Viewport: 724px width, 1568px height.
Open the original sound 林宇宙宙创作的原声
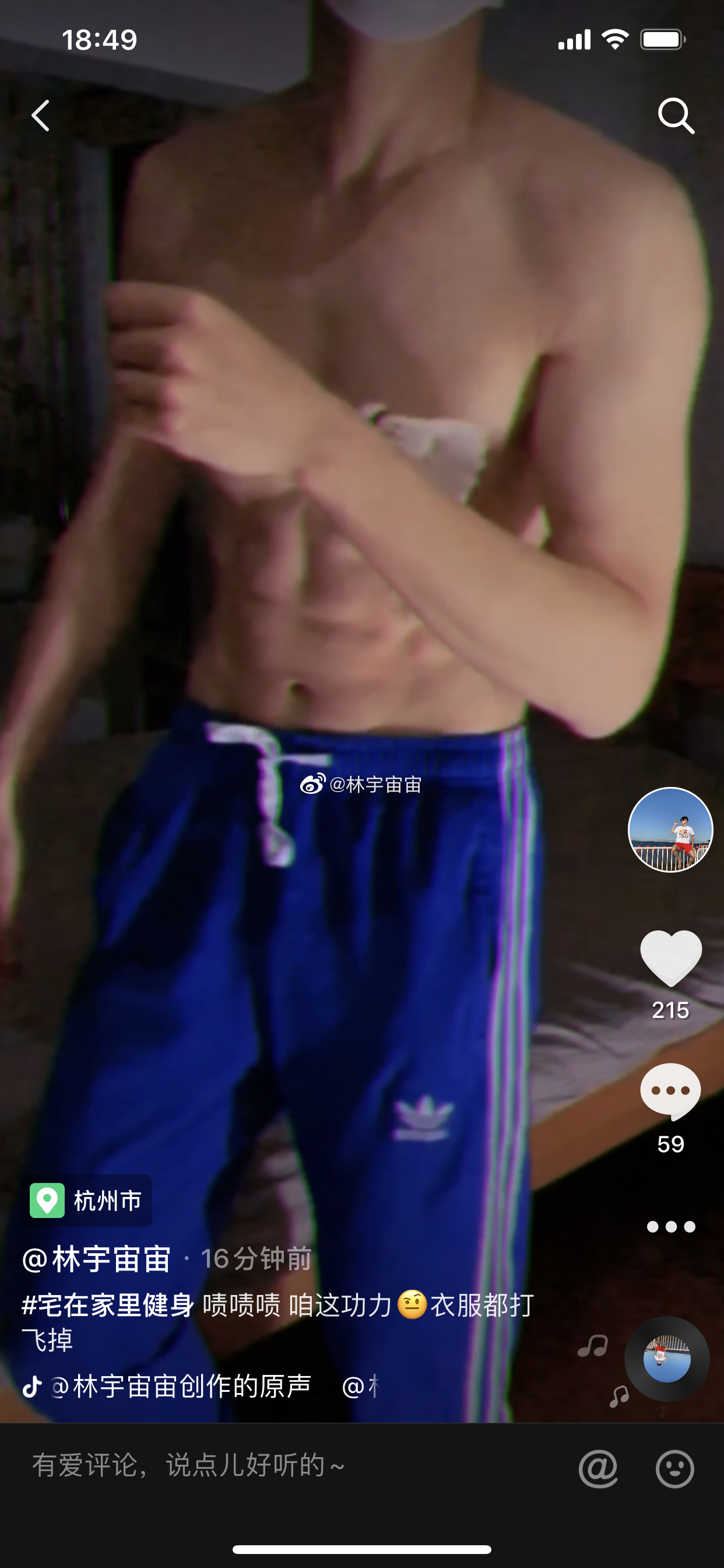[182, 1387]
